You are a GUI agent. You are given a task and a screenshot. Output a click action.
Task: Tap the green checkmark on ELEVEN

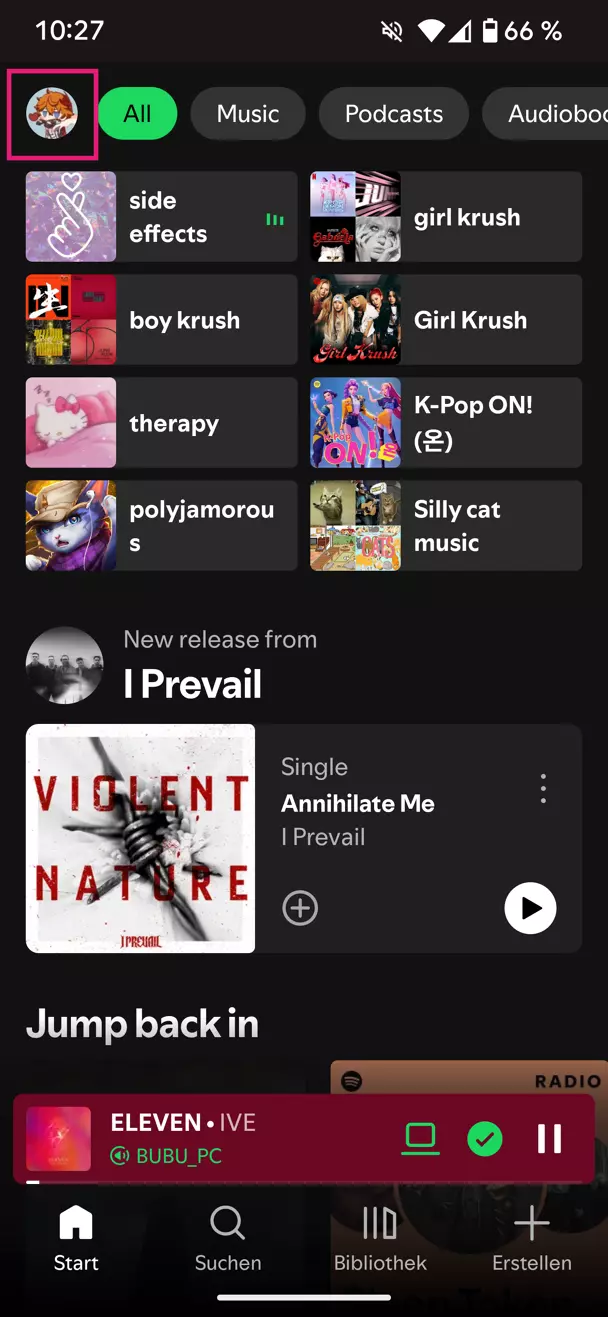click(485, 1139)
